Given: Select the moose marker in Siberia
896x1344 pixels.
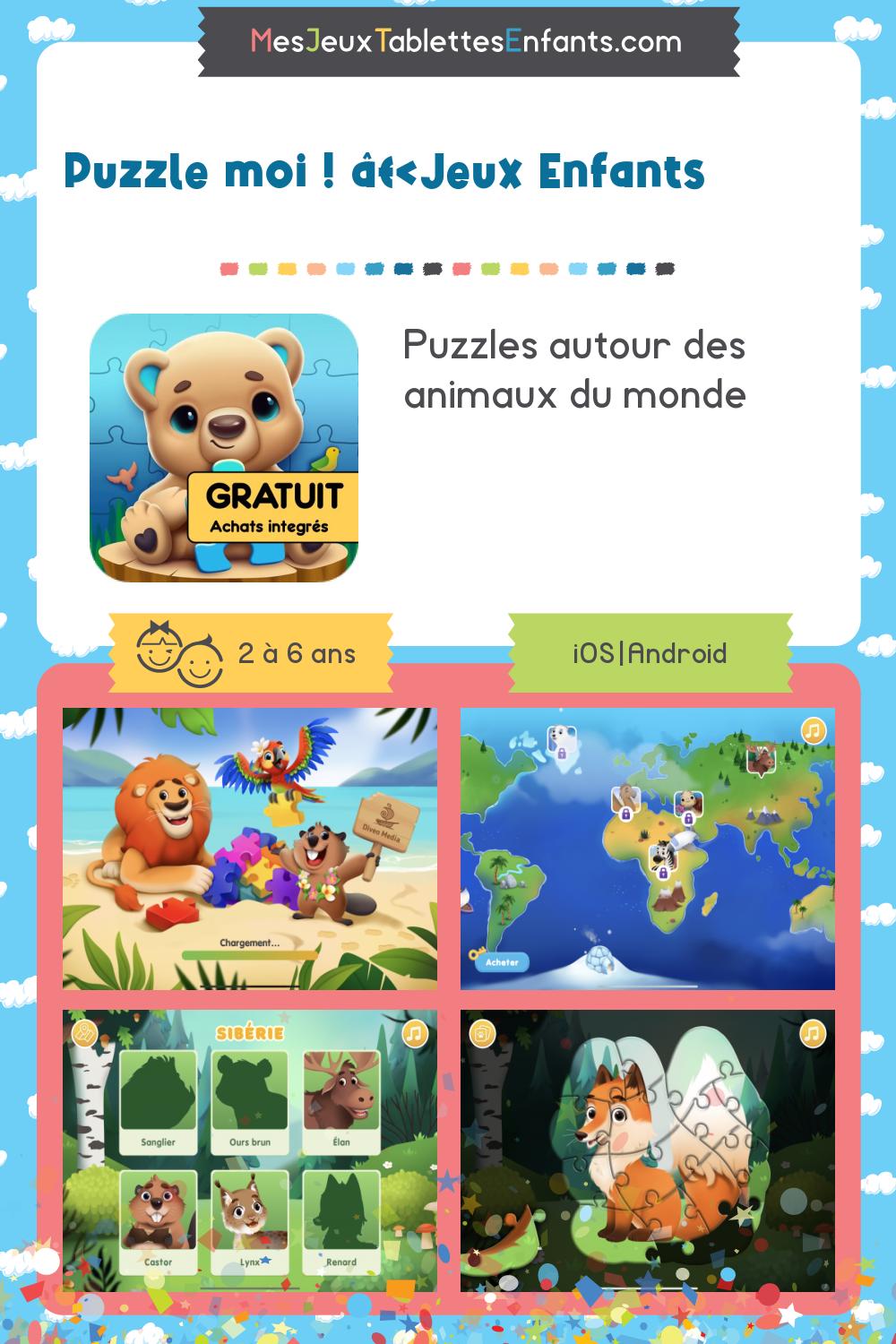Looking at the screenshot, I should tap(760, 757).
